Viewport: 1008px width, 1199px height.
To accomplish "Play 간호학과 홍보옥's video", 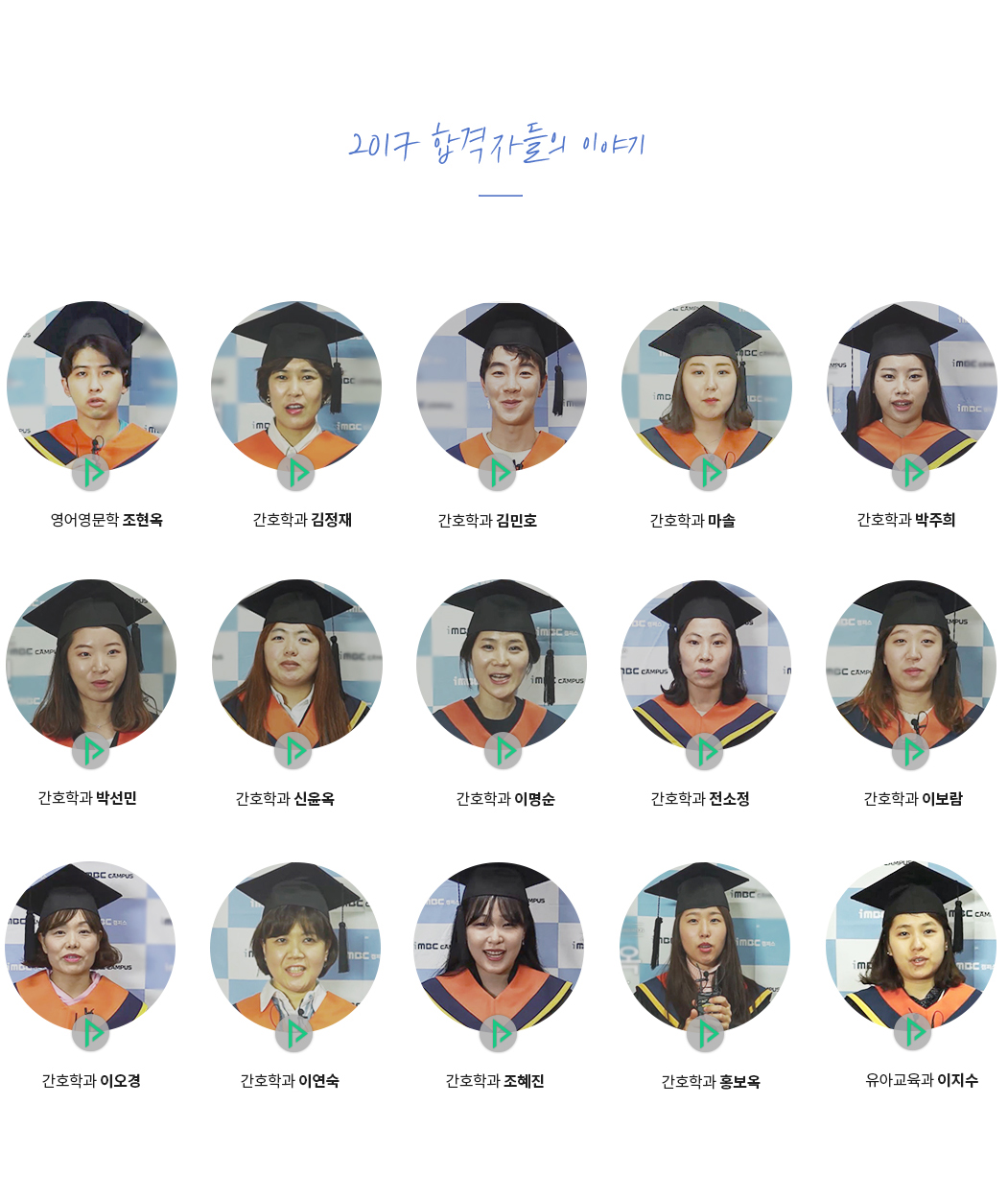I will click(x=706, y=1033).
